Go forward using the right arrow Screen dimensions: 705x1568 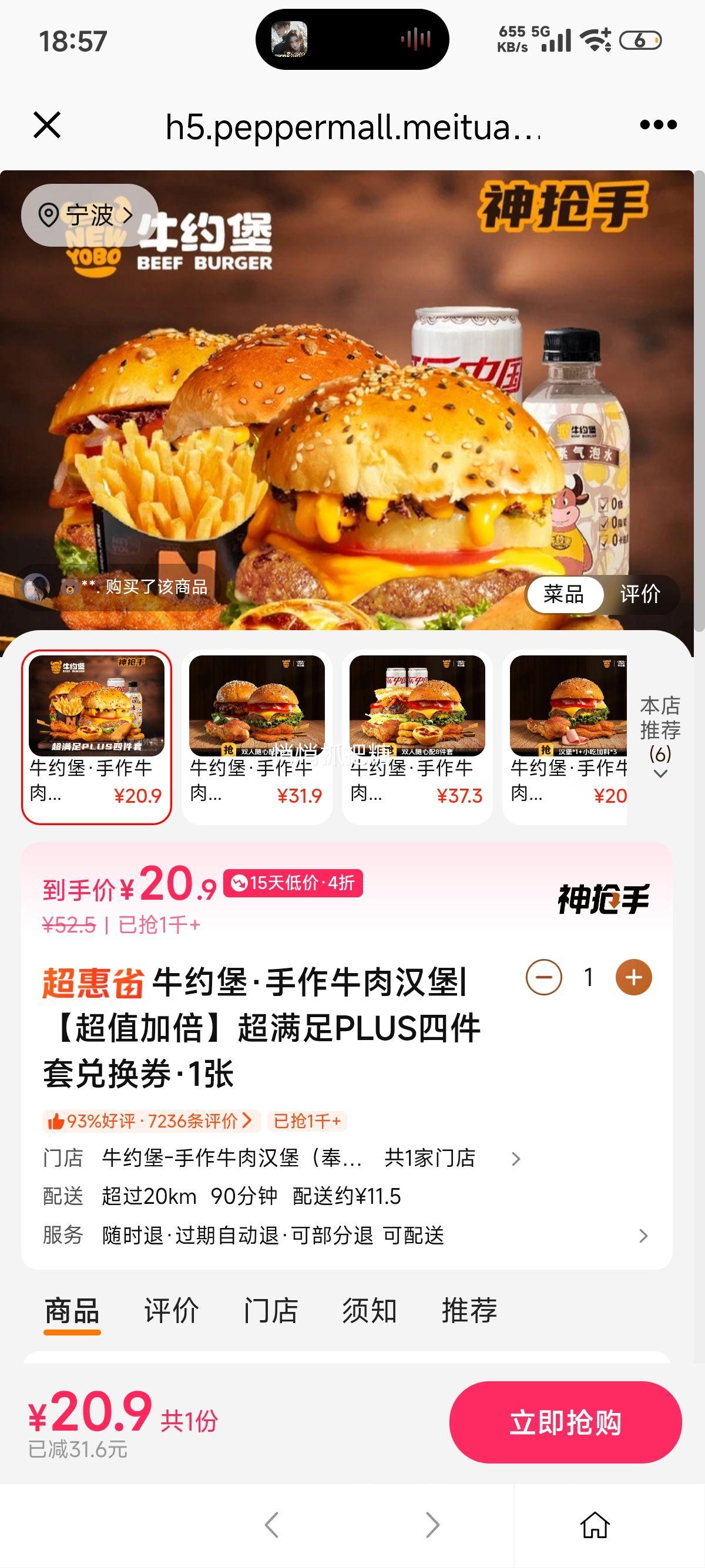[x=430, y=1525]
